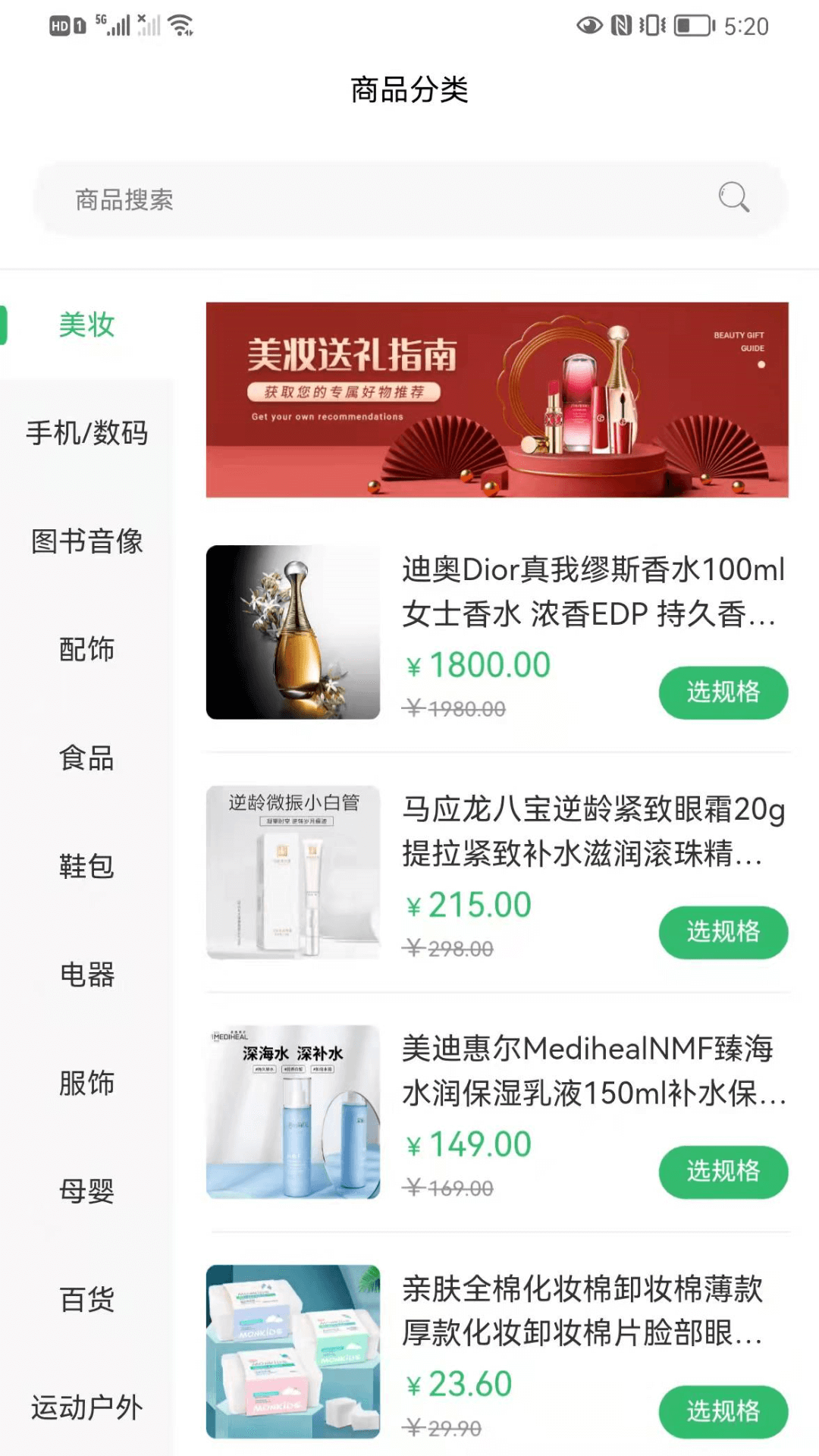Switch to the 手机/数码 category
This screenshot has width=819, height=1456.
87,433
